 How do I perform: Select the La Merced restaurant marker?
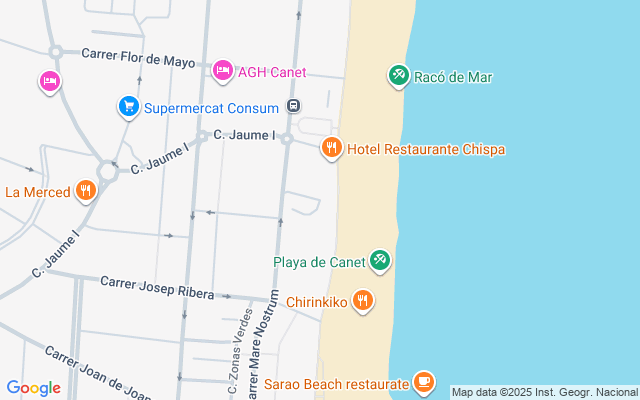point(86,191)
